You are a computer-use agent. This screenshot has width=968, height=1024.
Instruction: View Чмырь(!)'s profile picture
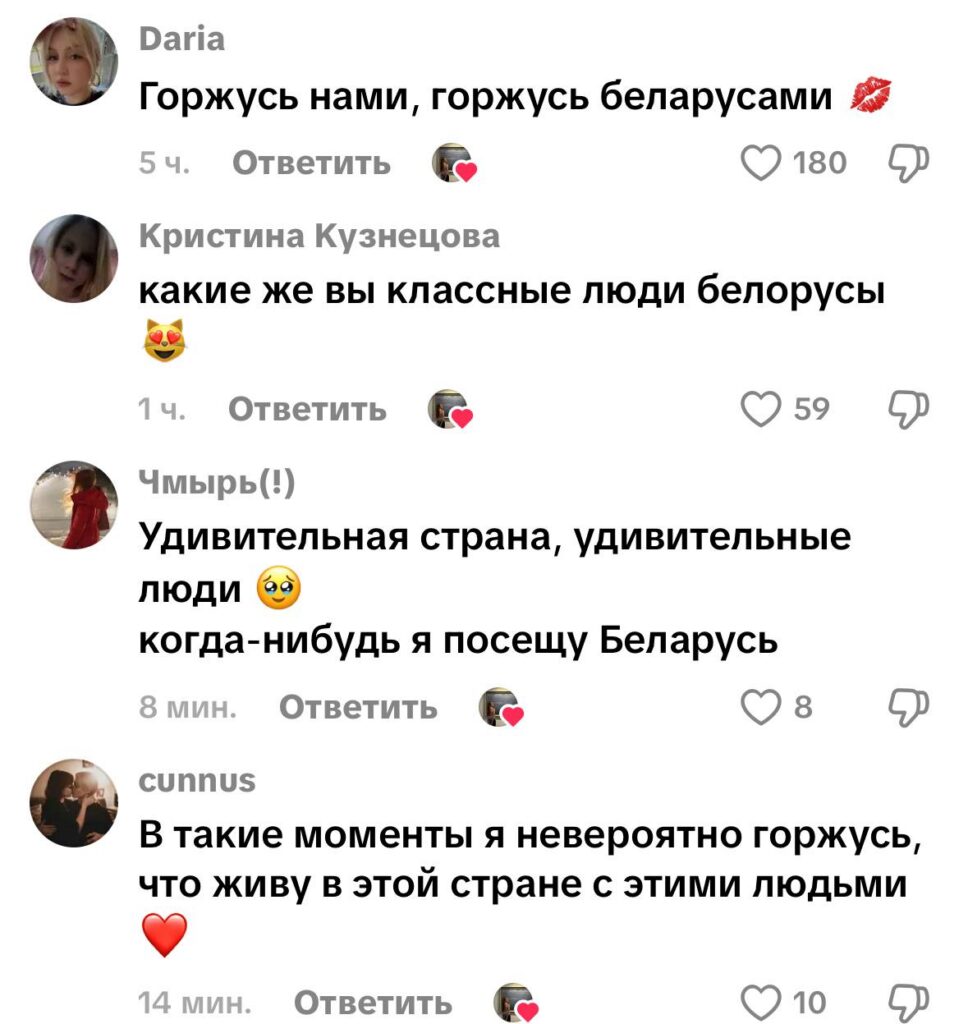(x=75, y=506)
